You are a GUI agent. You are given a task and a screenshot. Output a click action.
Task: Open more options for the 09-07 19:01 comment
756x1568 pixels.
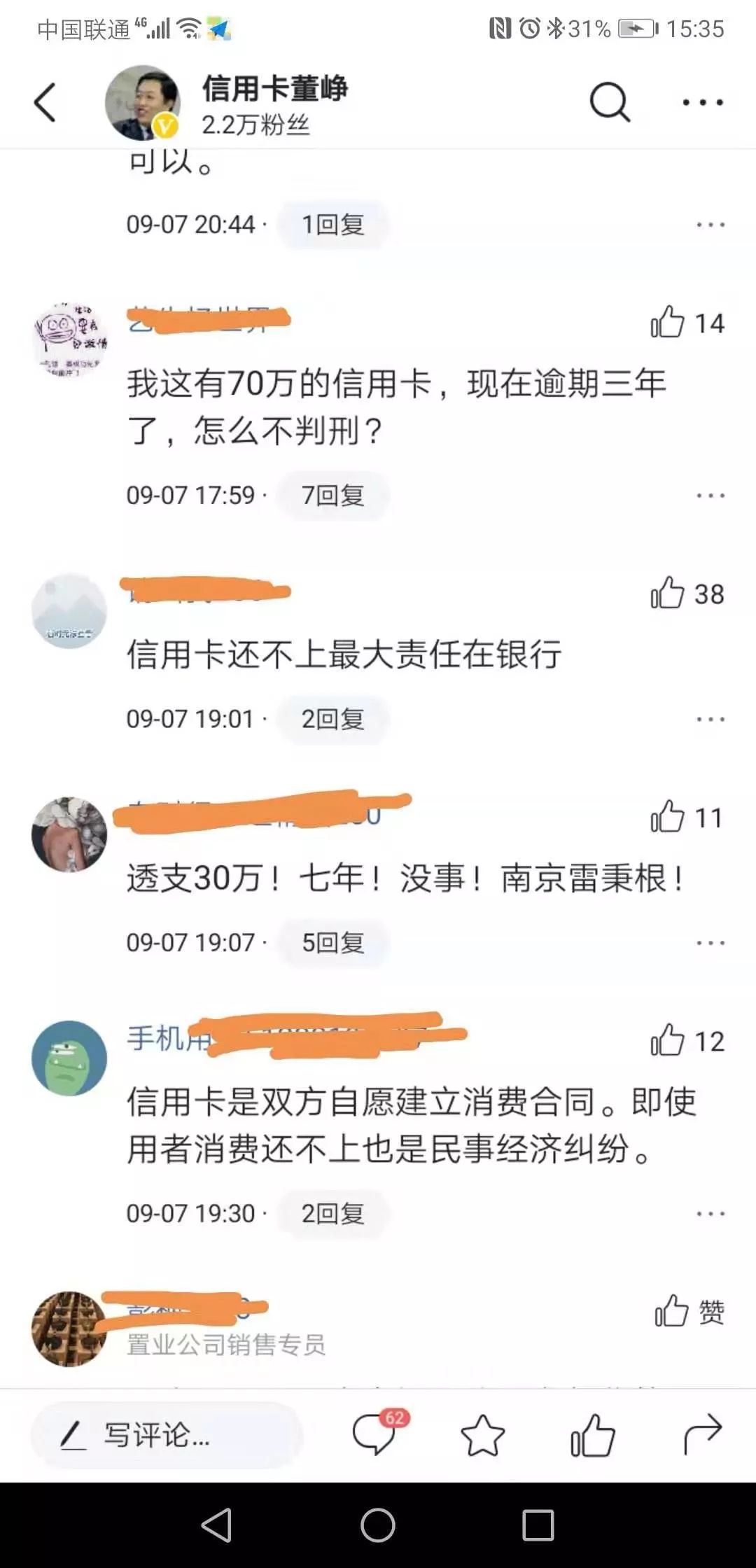coord(710,720)
